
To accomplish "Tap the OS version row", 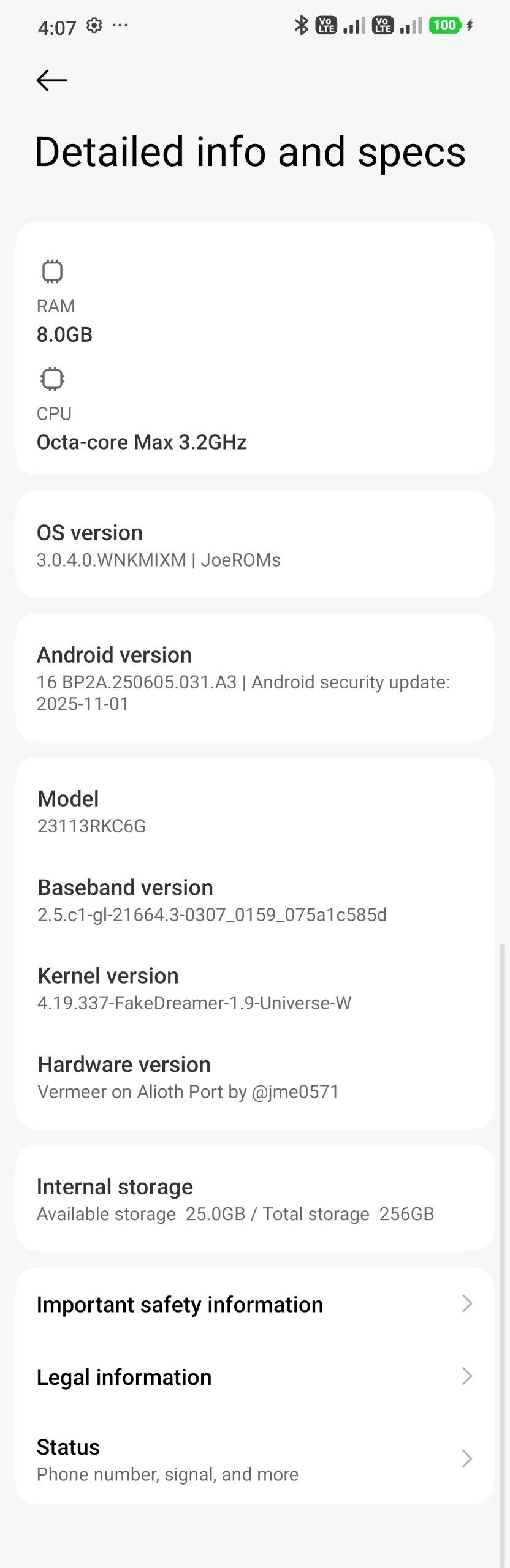I will click(x=254, y=545).
